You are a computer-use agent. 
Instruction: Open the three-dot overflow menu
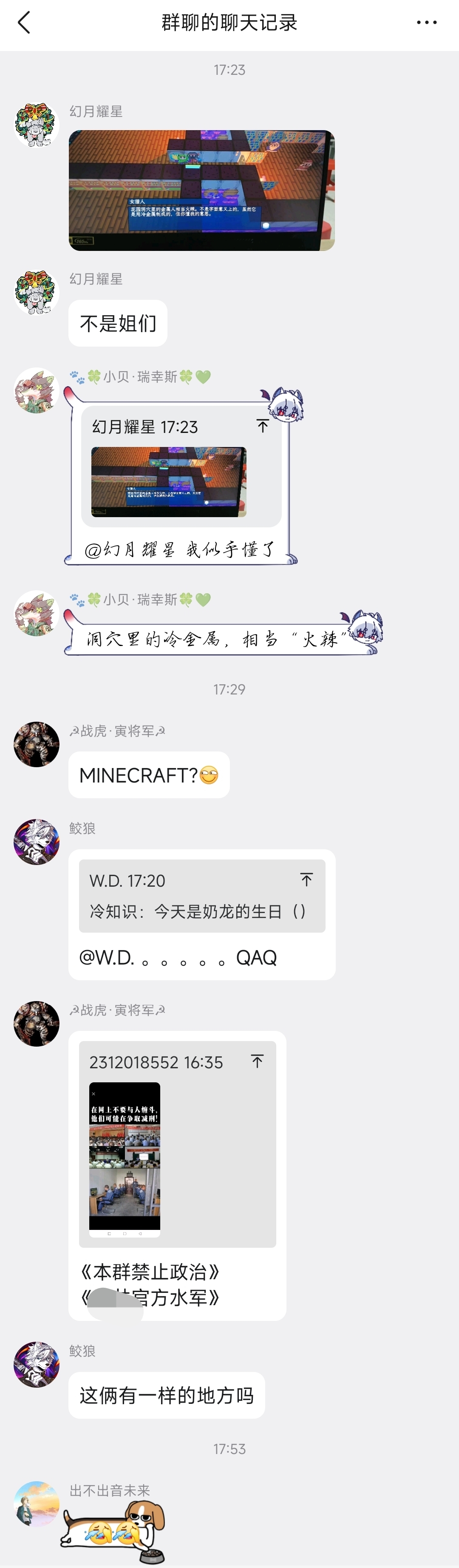click(x=426, y=23)
